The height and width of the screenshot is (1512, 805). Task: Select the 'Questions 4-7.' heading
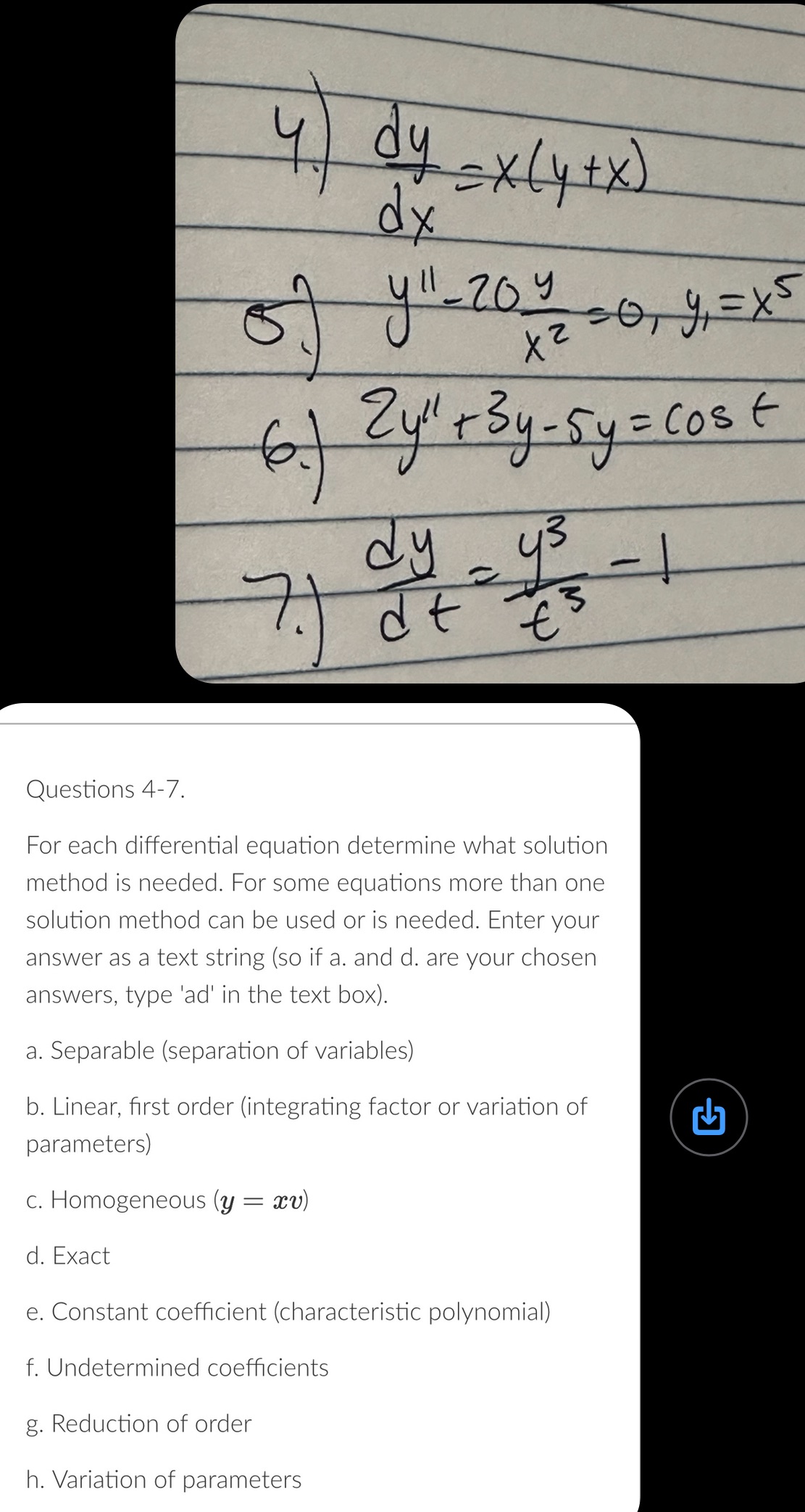105,790
